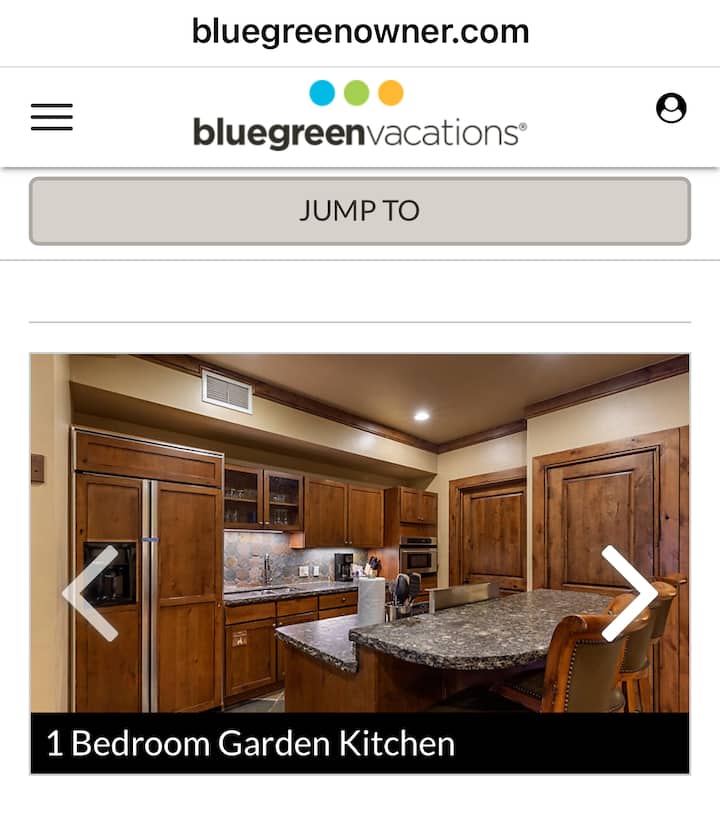Go to the previous carousel photo

coord(90,593)
